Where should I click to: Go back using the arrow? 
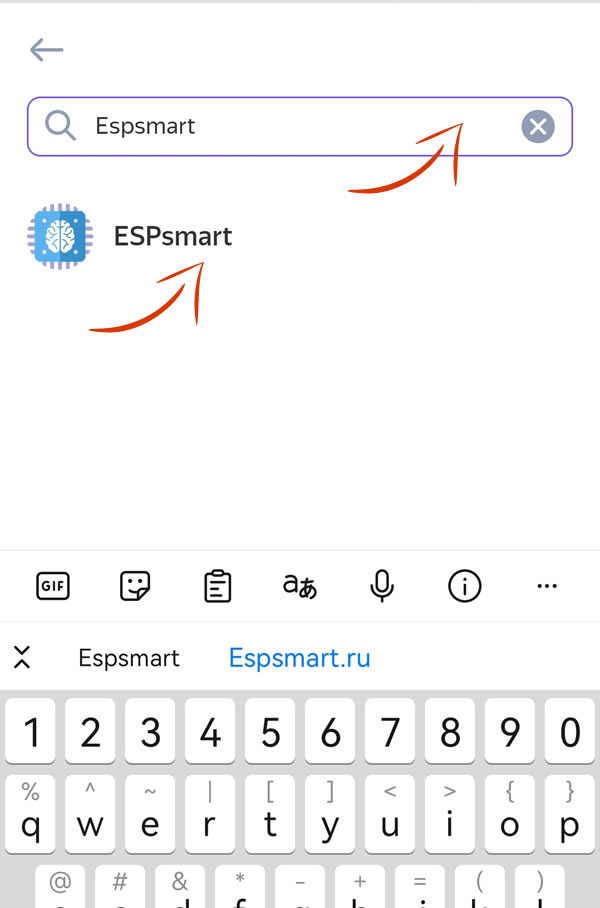[x=46, y=50]
